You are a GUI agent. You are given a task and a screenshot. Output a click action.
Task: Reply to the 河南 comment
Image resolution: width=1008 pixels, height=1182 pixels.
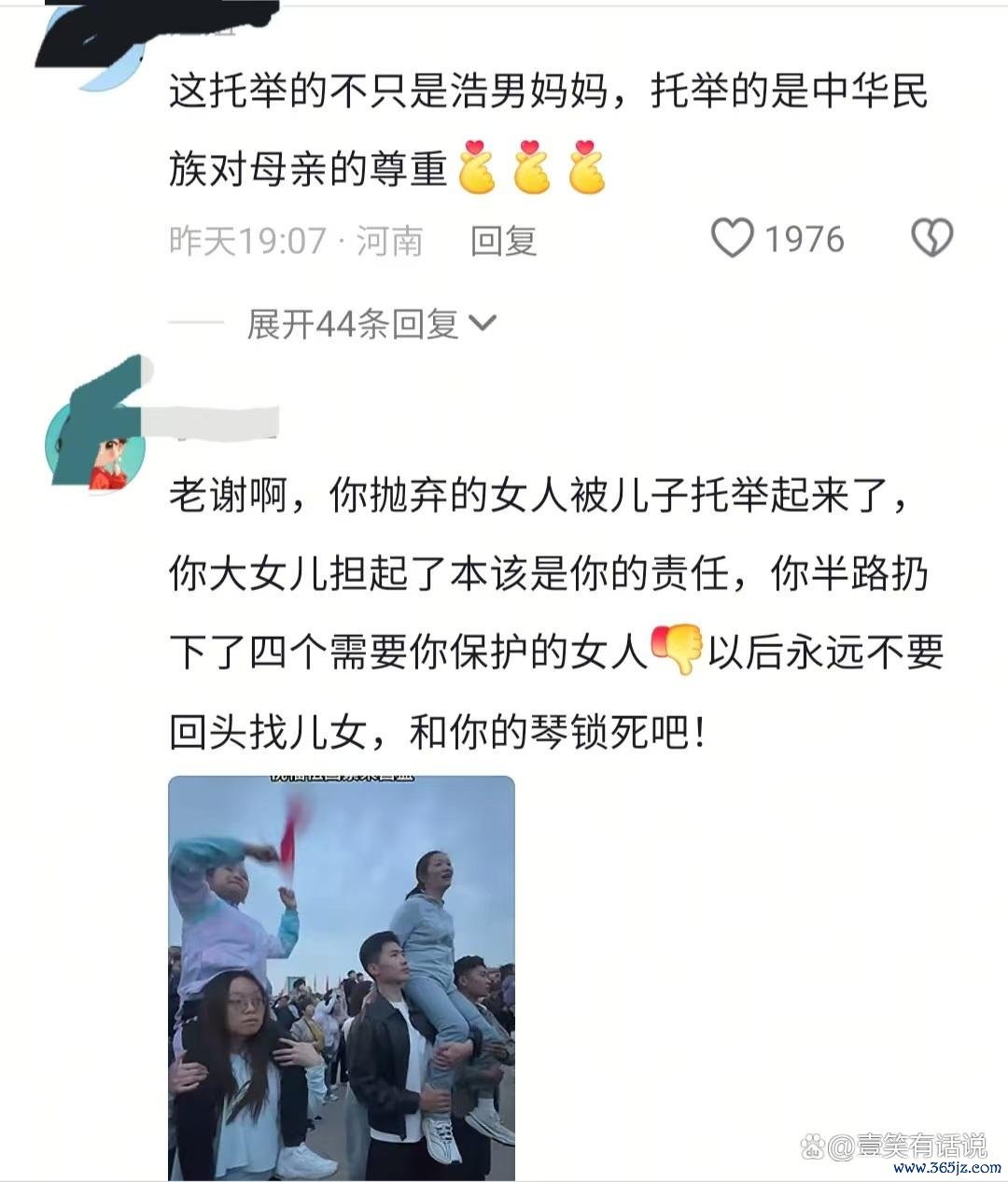[503, 241]
